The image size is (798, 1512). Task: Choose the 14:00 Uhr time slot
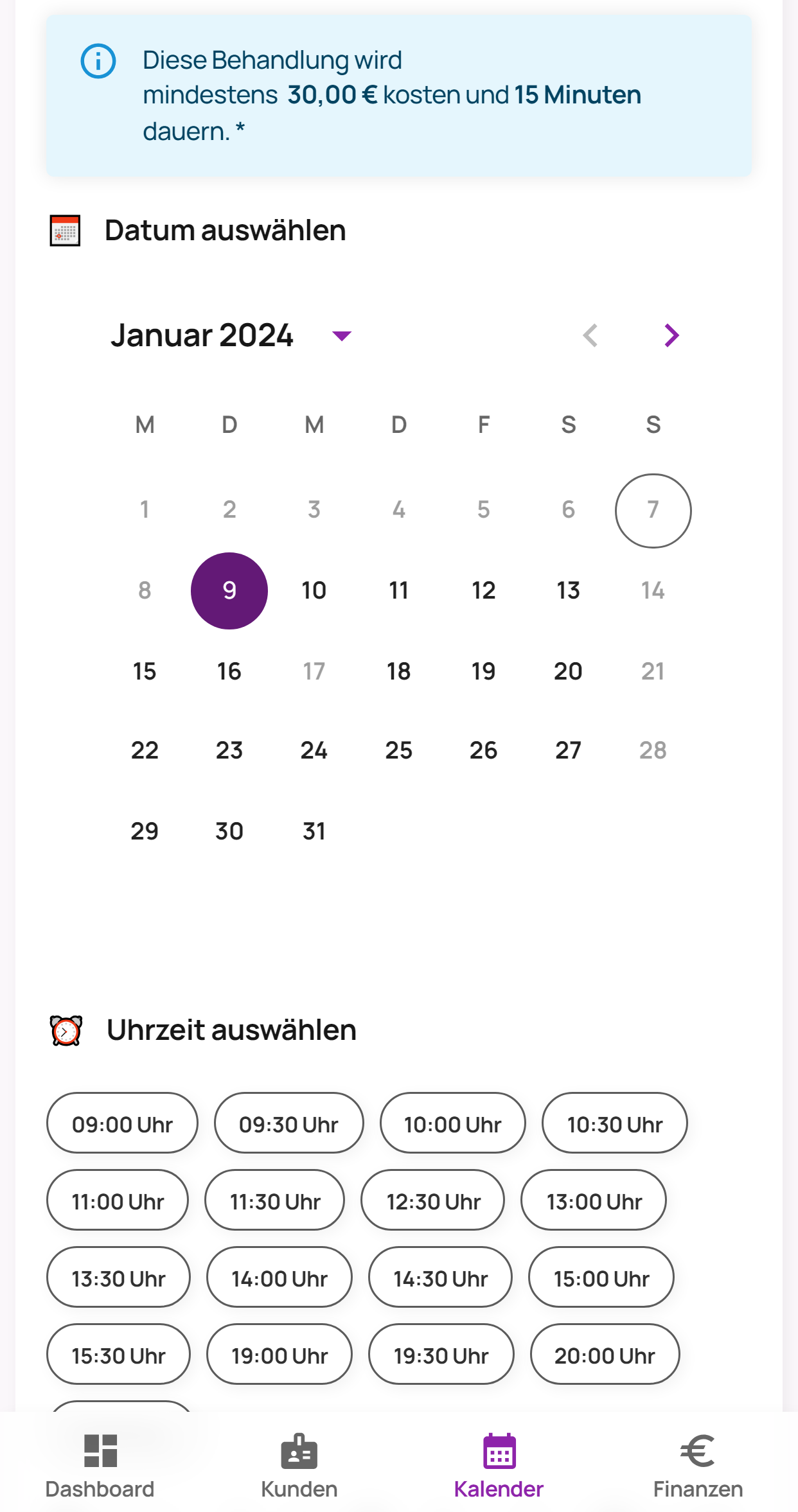coord(279,1278)
